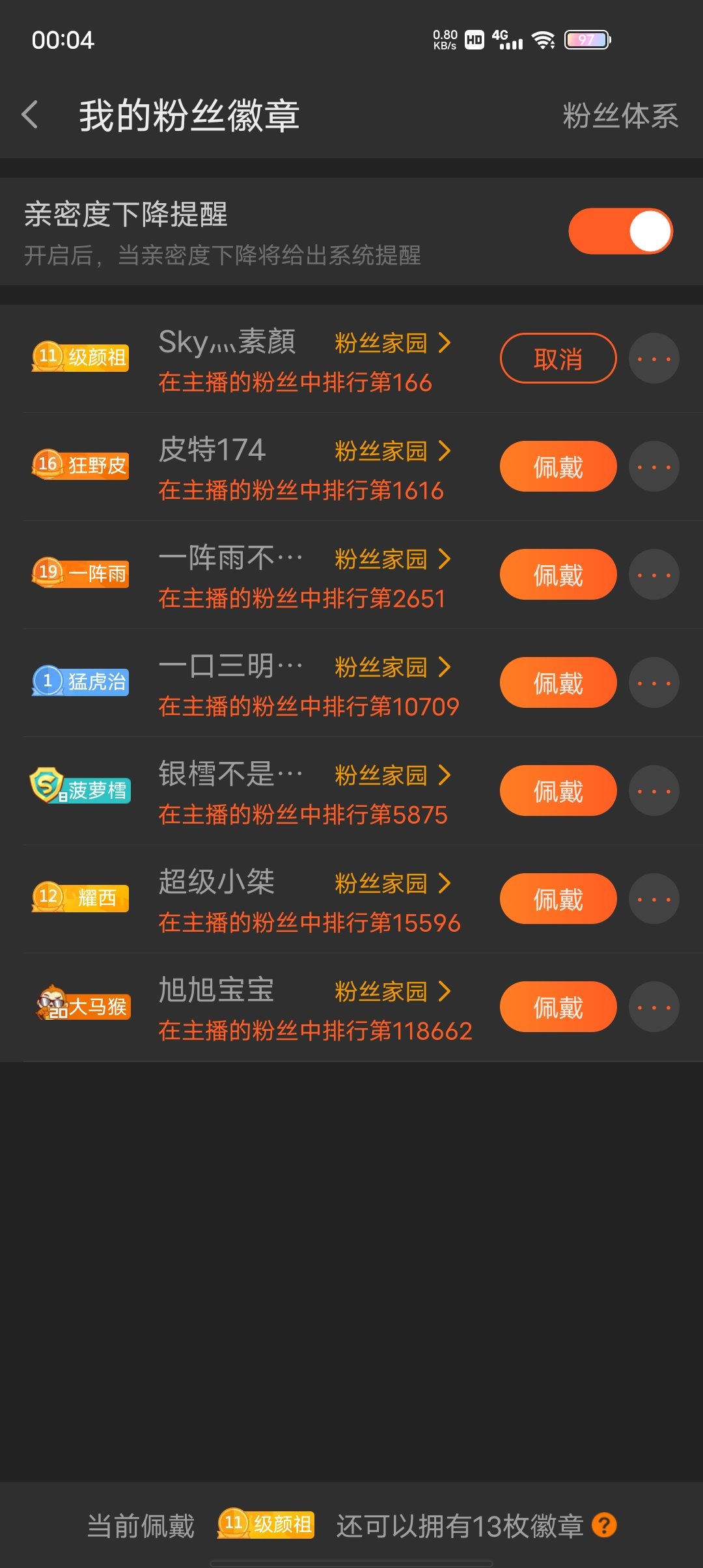This screenshot has width=703, height=1568.
Task: Wear the 皮特174 badge
Action: point(558,466)
